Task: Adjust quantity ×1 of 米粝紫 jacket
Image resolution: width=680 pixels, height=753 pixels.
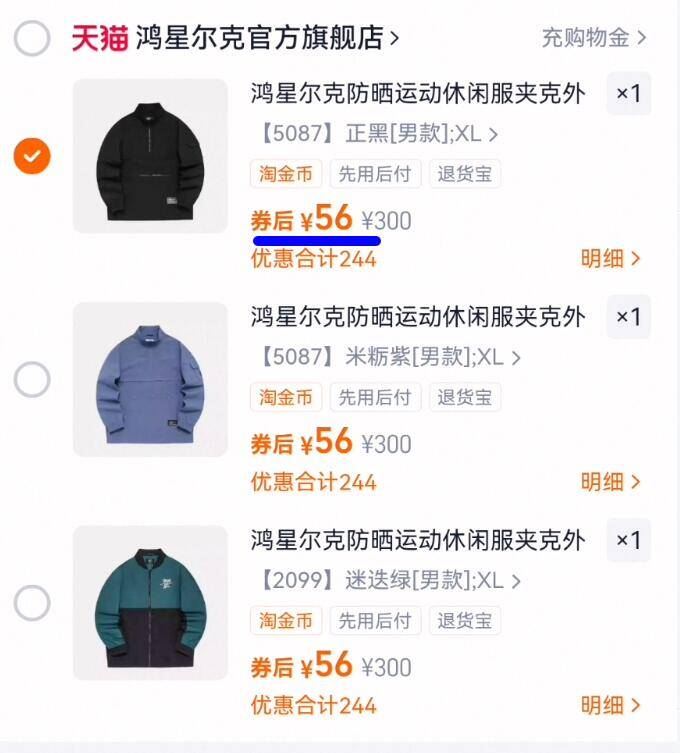Action: (628, 317)
